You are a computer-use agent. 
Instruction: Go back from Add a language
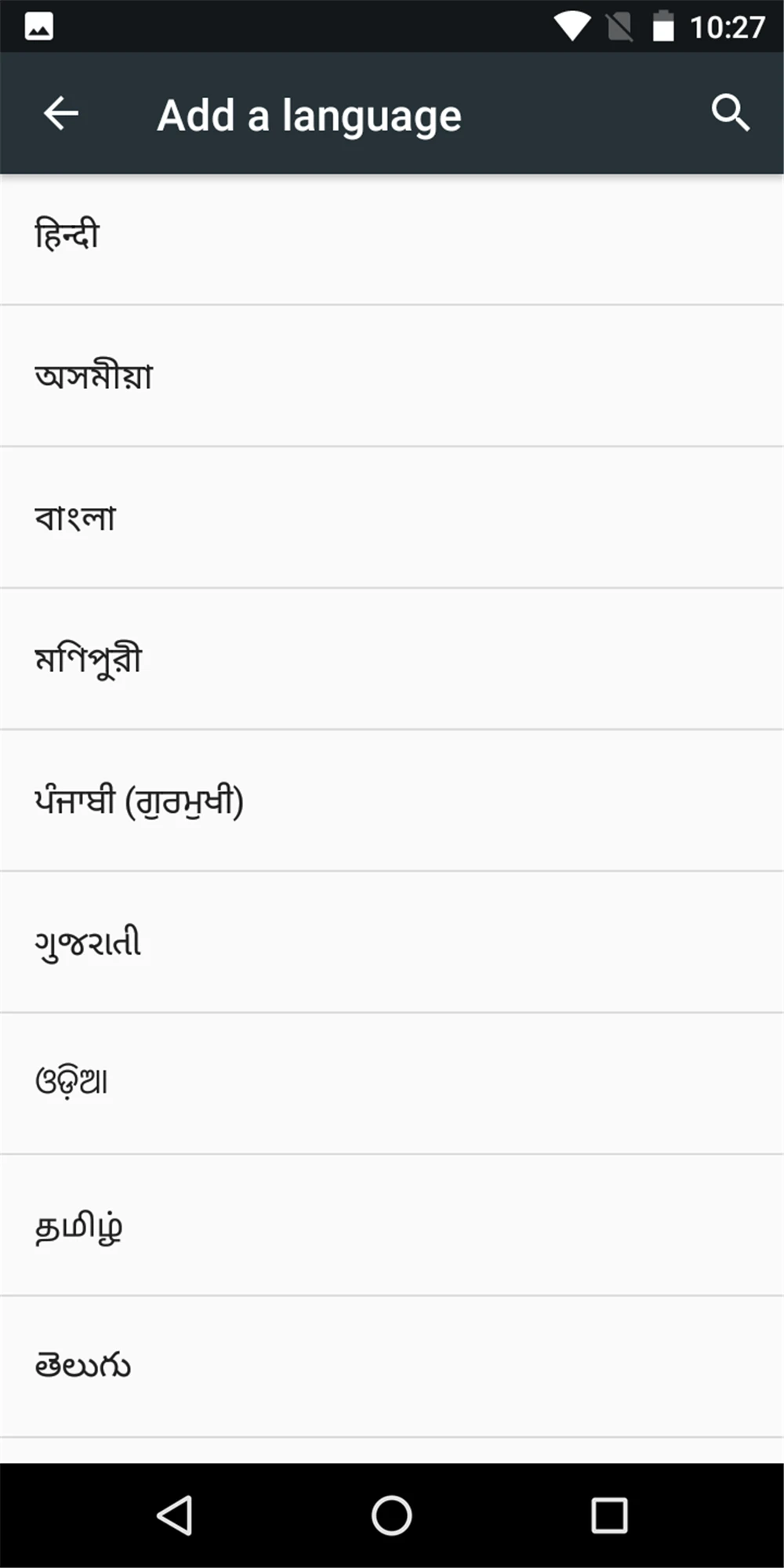[x=60, y=114]
